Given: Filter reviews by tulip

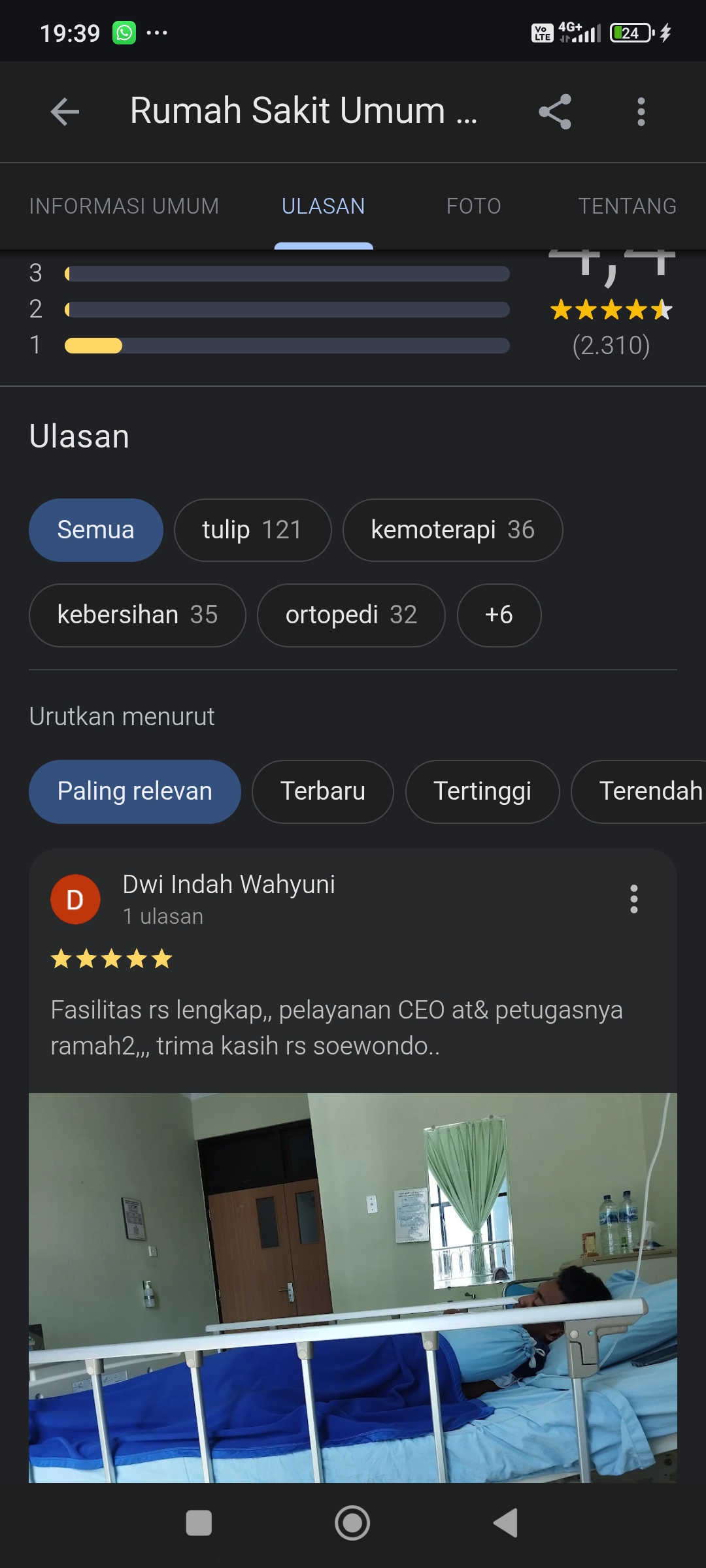Looking at the screenshot, I should click(x=252, y=530).
